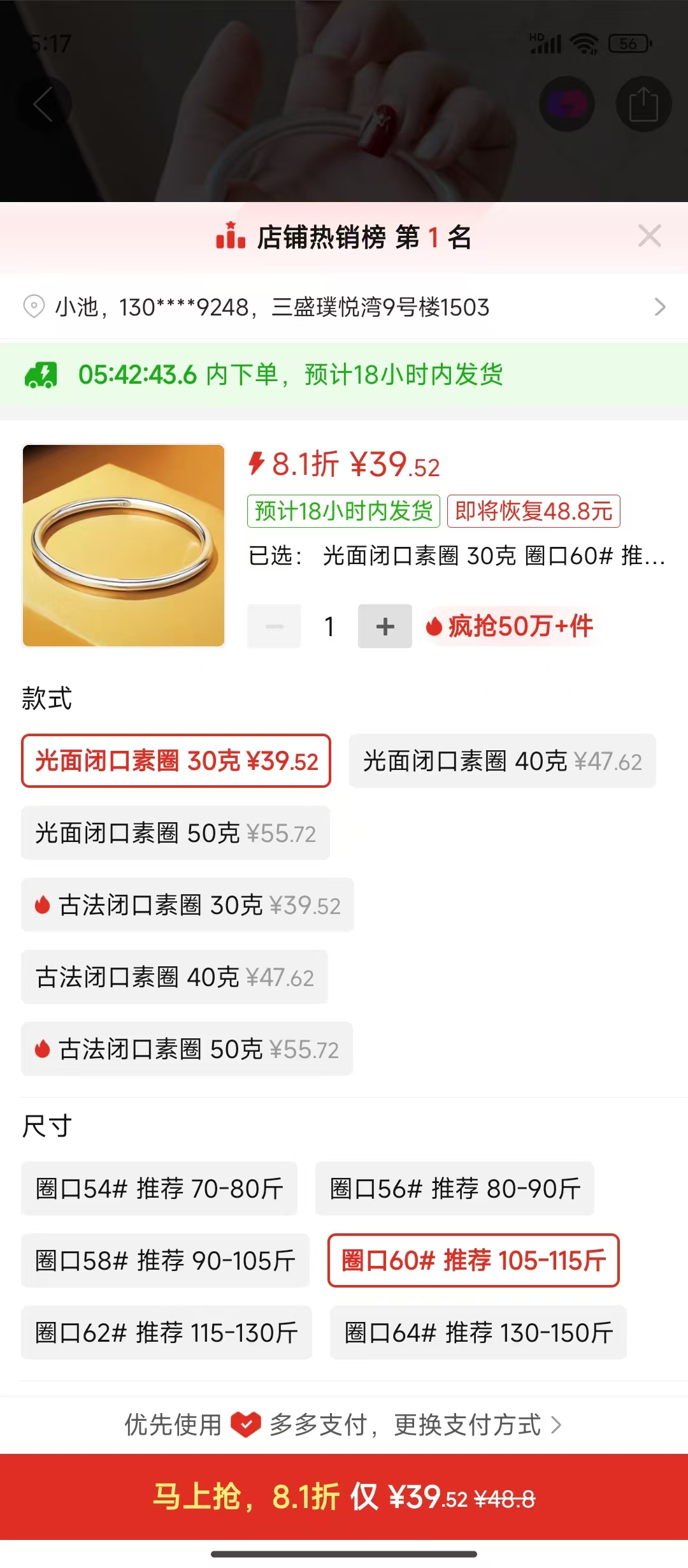Go back using the top-left arrow
Viewport: 688px width, 1568px height.
pos(43,105)
